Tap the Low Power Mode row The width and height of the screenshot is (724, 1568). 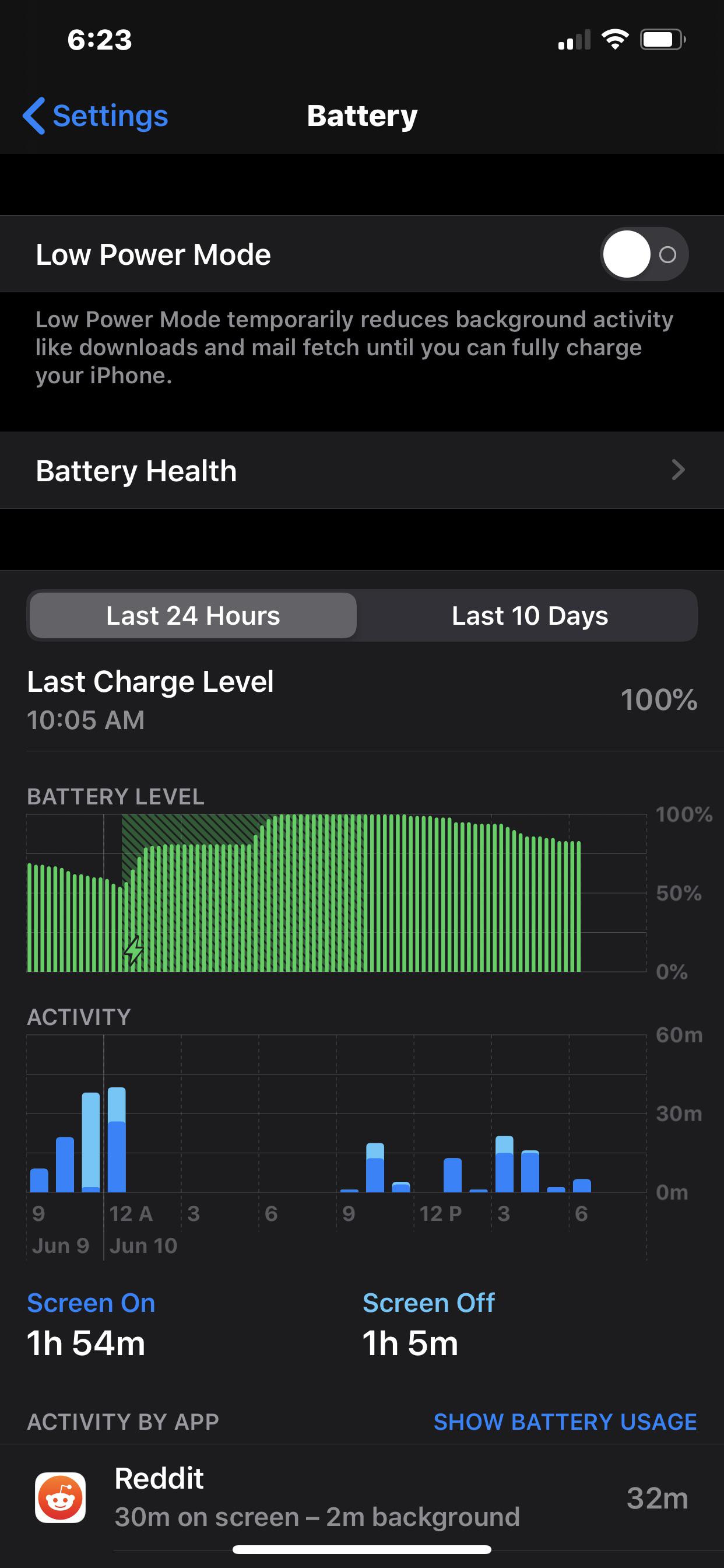point(243,254)
